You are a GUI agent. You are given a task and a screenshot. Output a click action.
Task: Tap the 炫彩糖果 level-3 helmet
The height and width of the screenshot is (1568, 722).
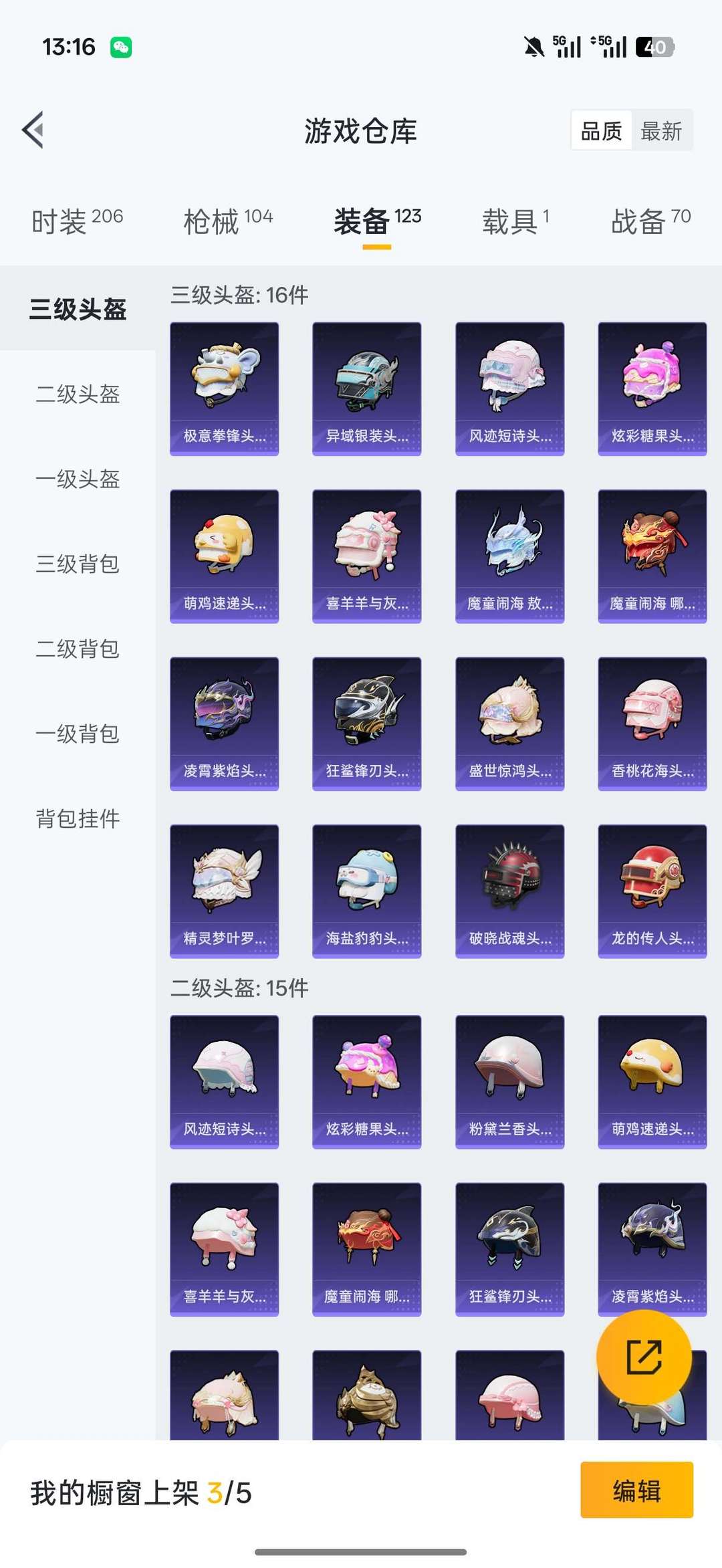coord(652,388)
